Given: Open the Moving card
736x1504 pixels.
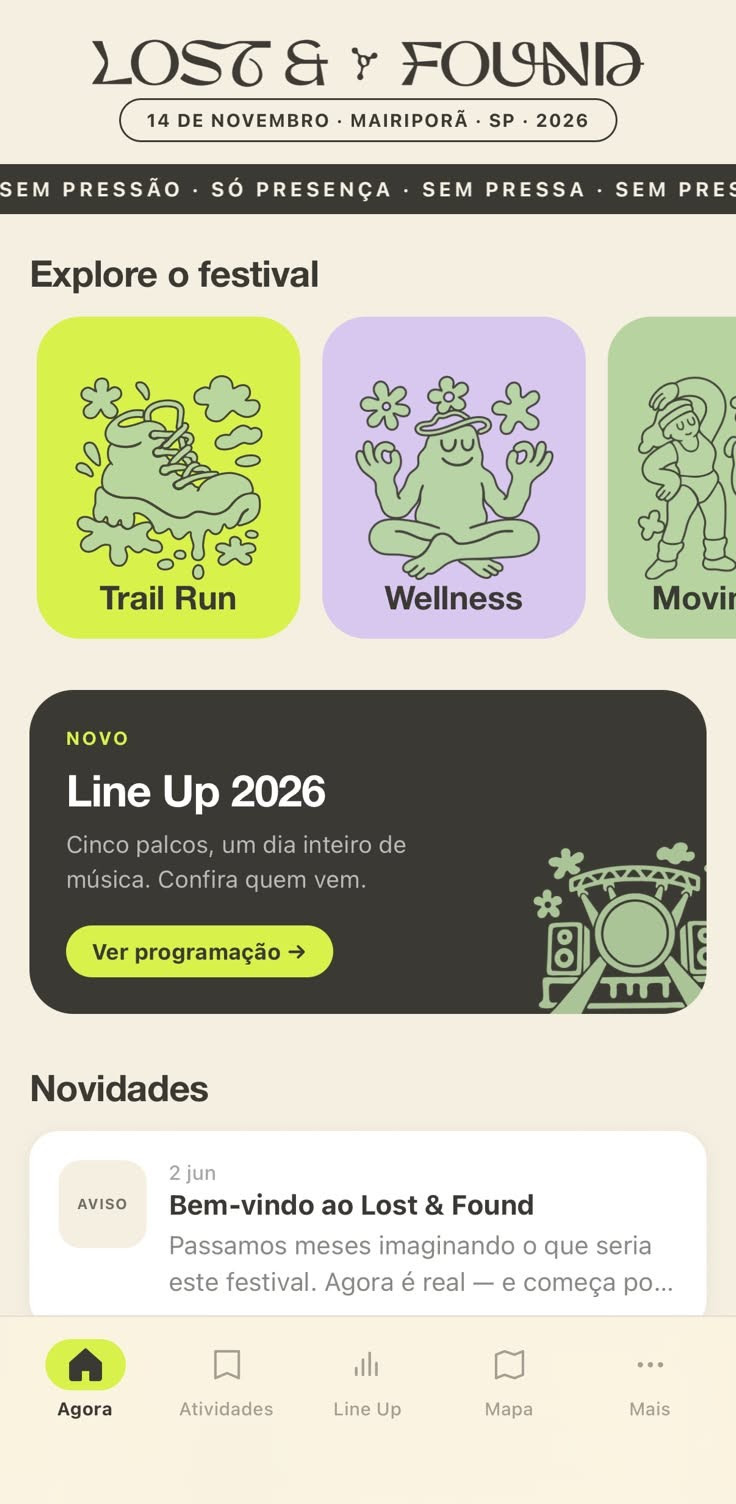Looking at the screenshot, I should pos(672,477).
